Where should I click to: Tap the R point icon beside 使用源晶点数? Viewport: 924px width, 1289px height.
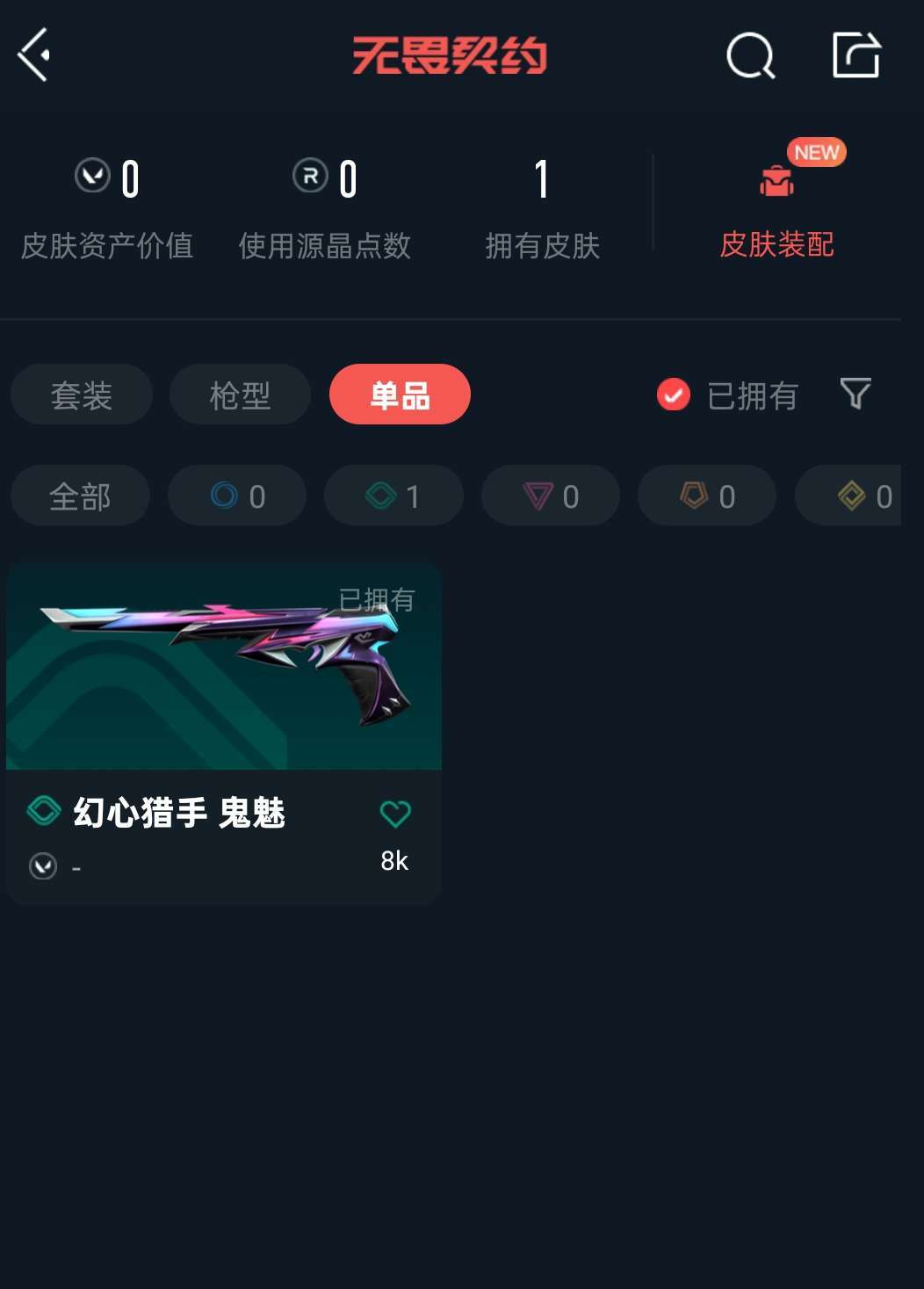pos(307,177)
